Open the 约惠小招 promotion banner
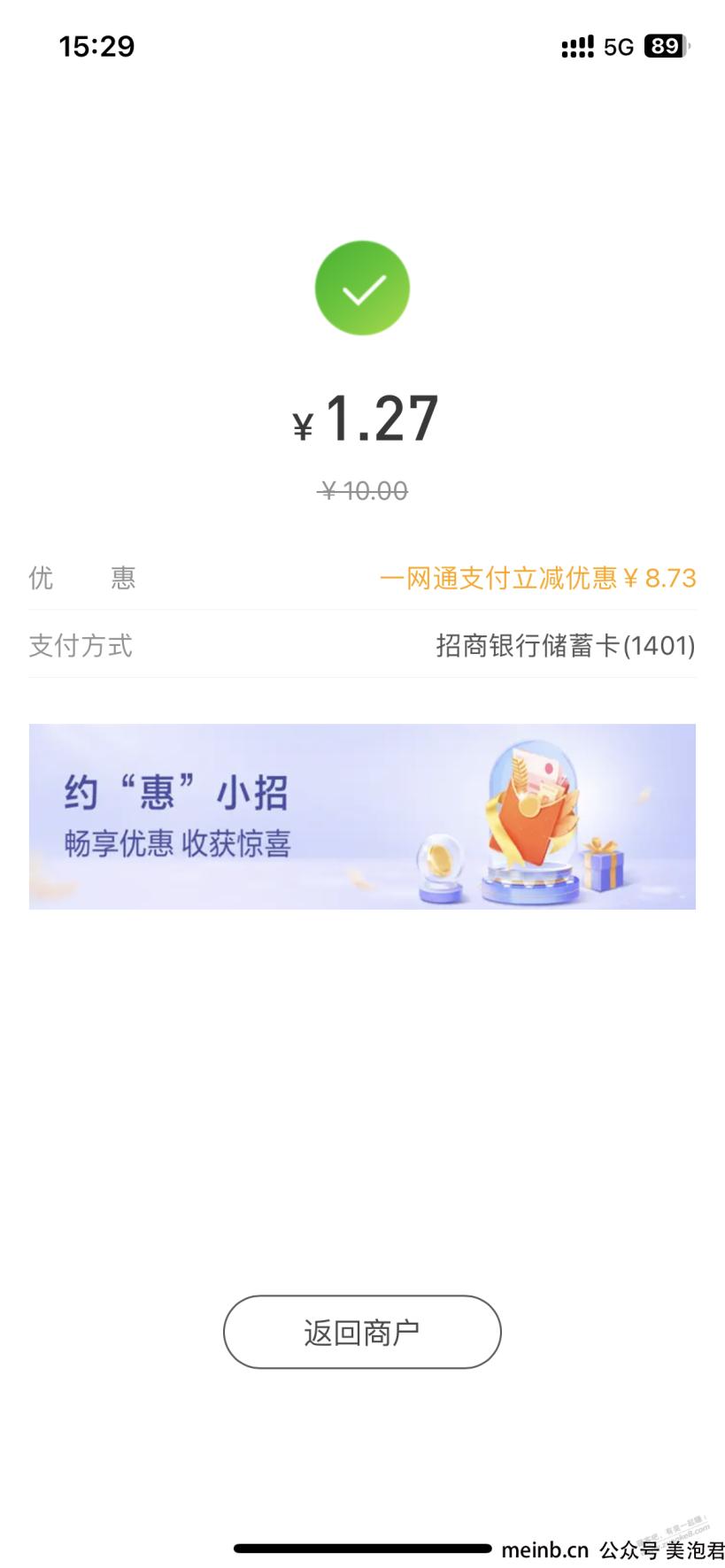The width and height of the screenshot is (725, 1568). coord(361,816)
